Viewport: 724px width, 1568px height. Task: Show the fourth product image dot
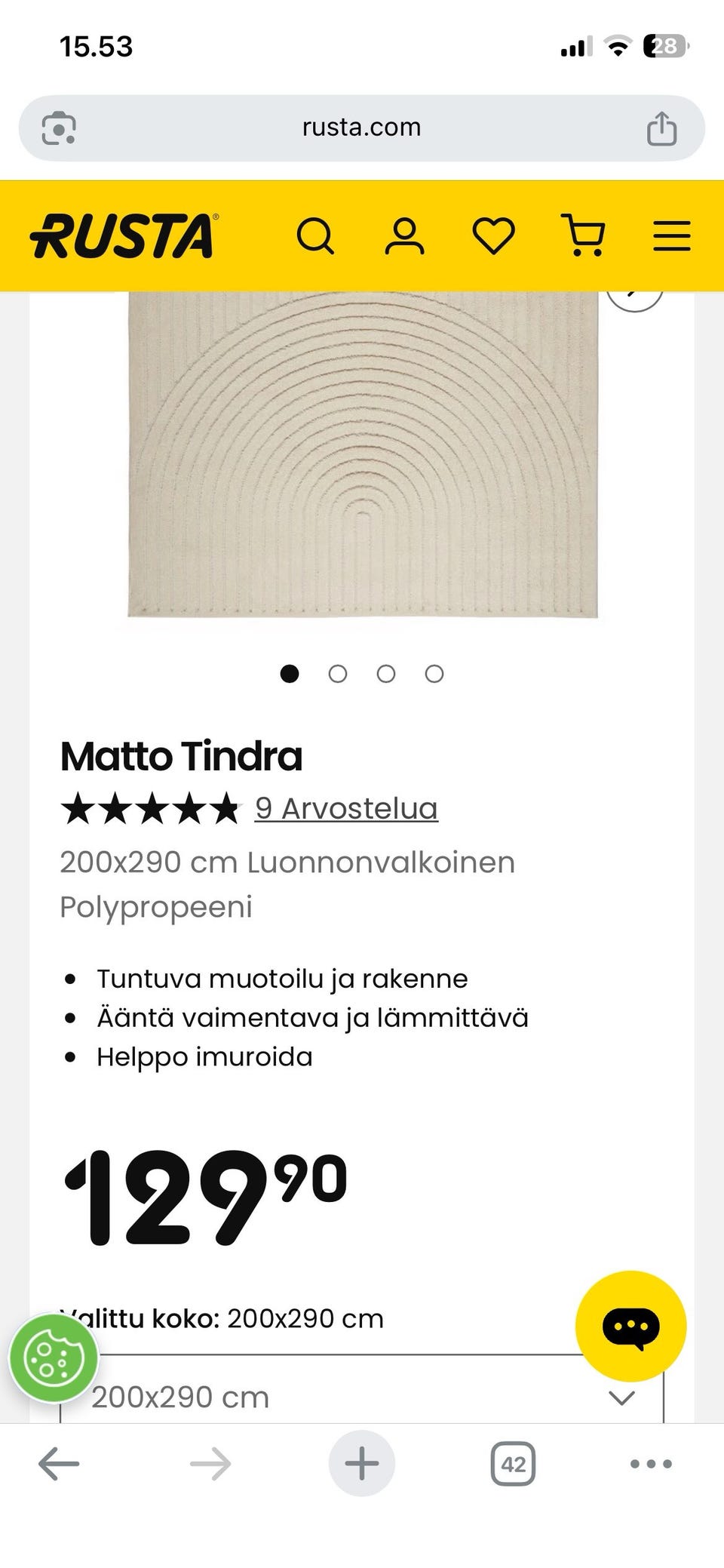pos(434,674)
